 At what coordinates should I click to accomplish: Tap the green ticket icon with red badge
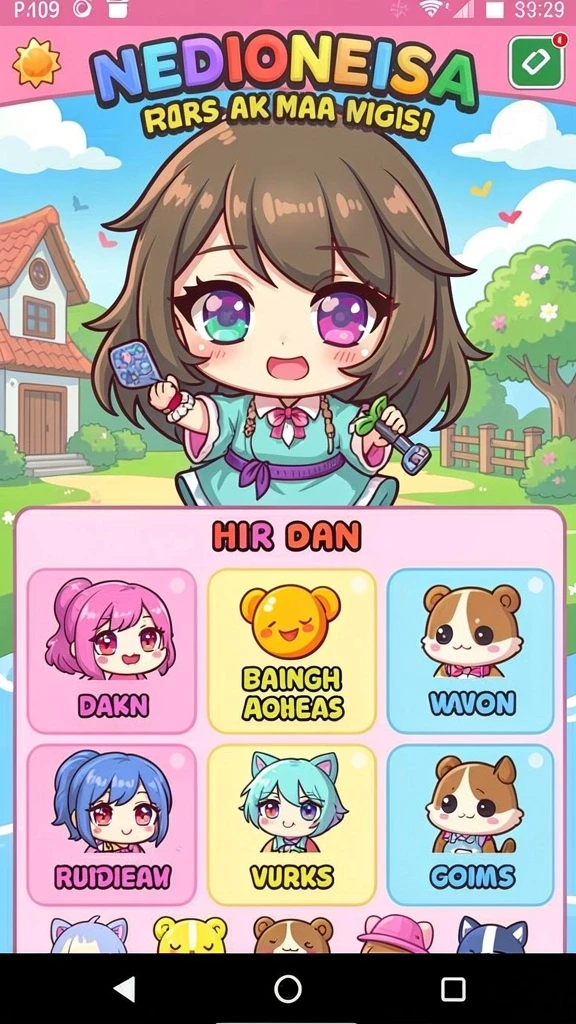click(537, 61)
